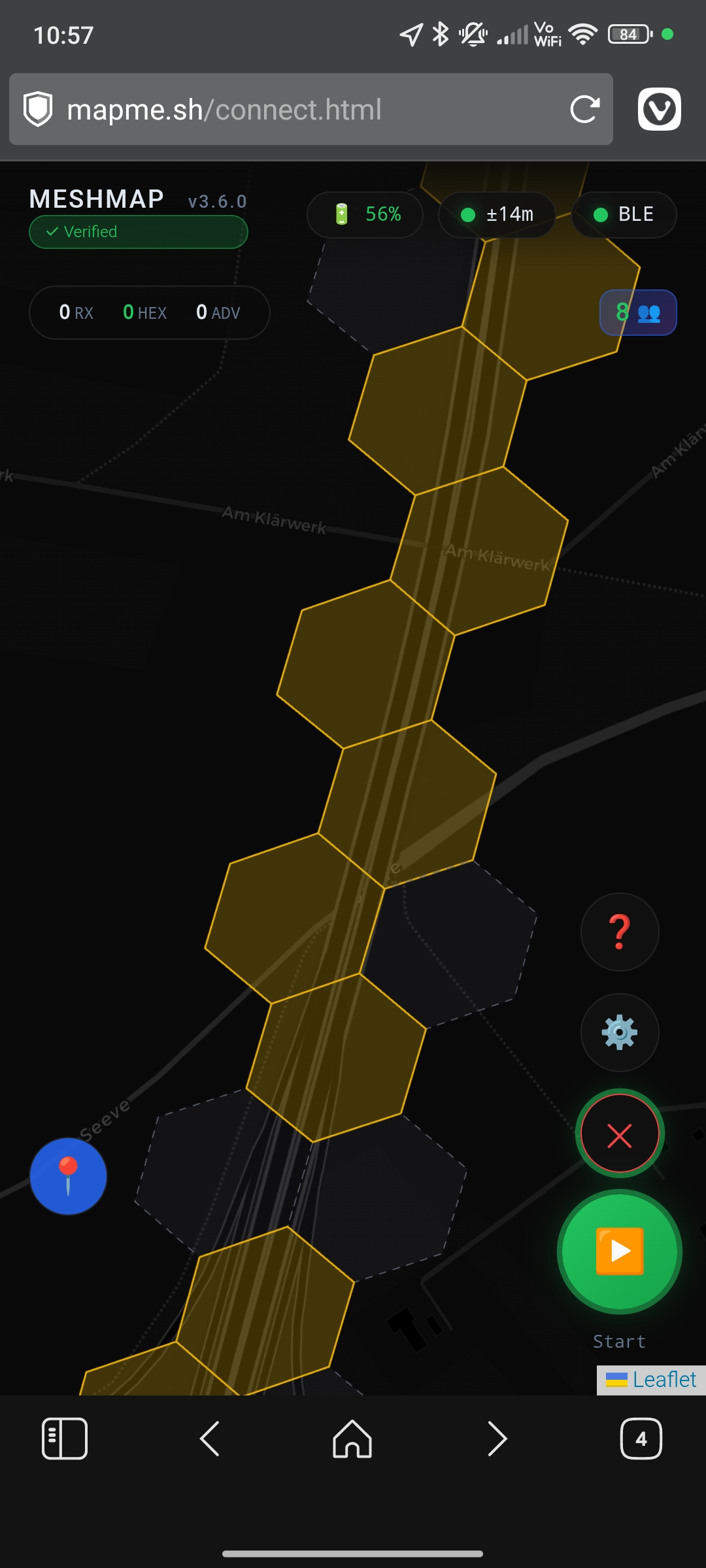View site security shield info

[x=38, y=109]
